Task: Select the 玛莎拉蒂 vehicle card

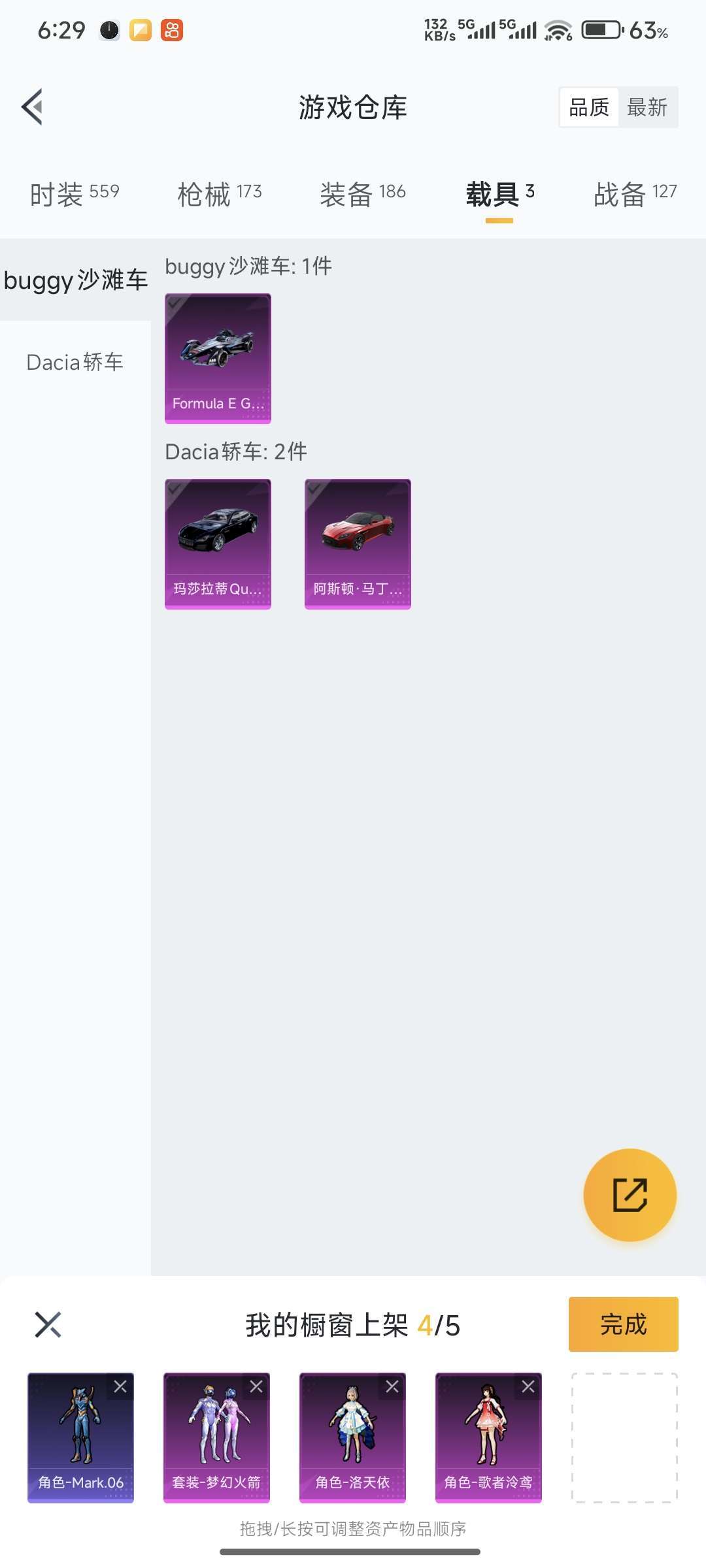Action: click(x=218, y=544)
